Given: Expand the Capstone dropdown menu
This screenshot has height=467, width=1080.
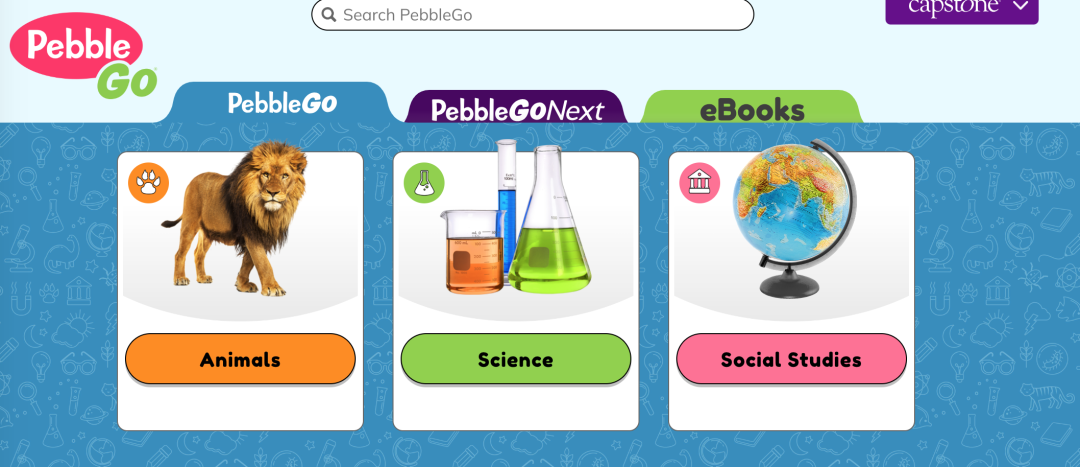Looking at the screenshot, I should 961,8.
